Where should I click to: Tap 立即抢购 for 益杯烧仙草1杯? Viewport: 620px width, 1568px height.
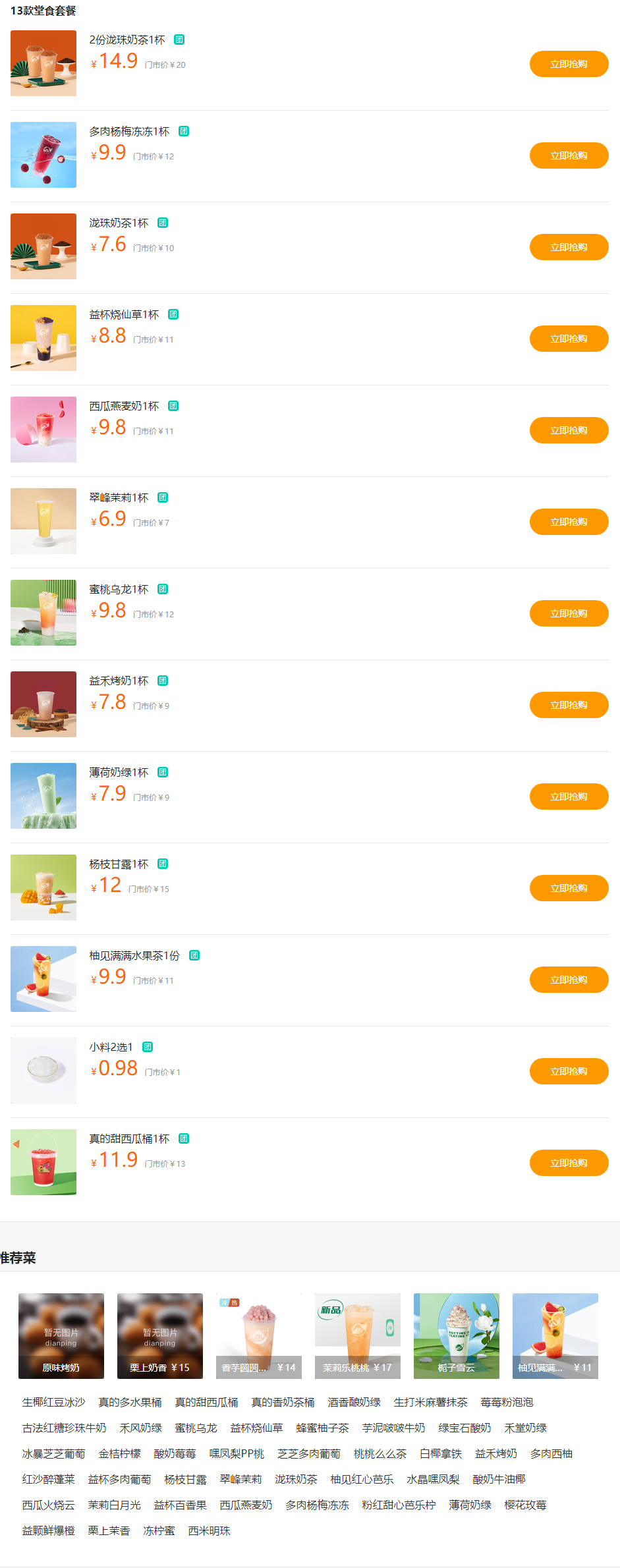coord(569,339)
